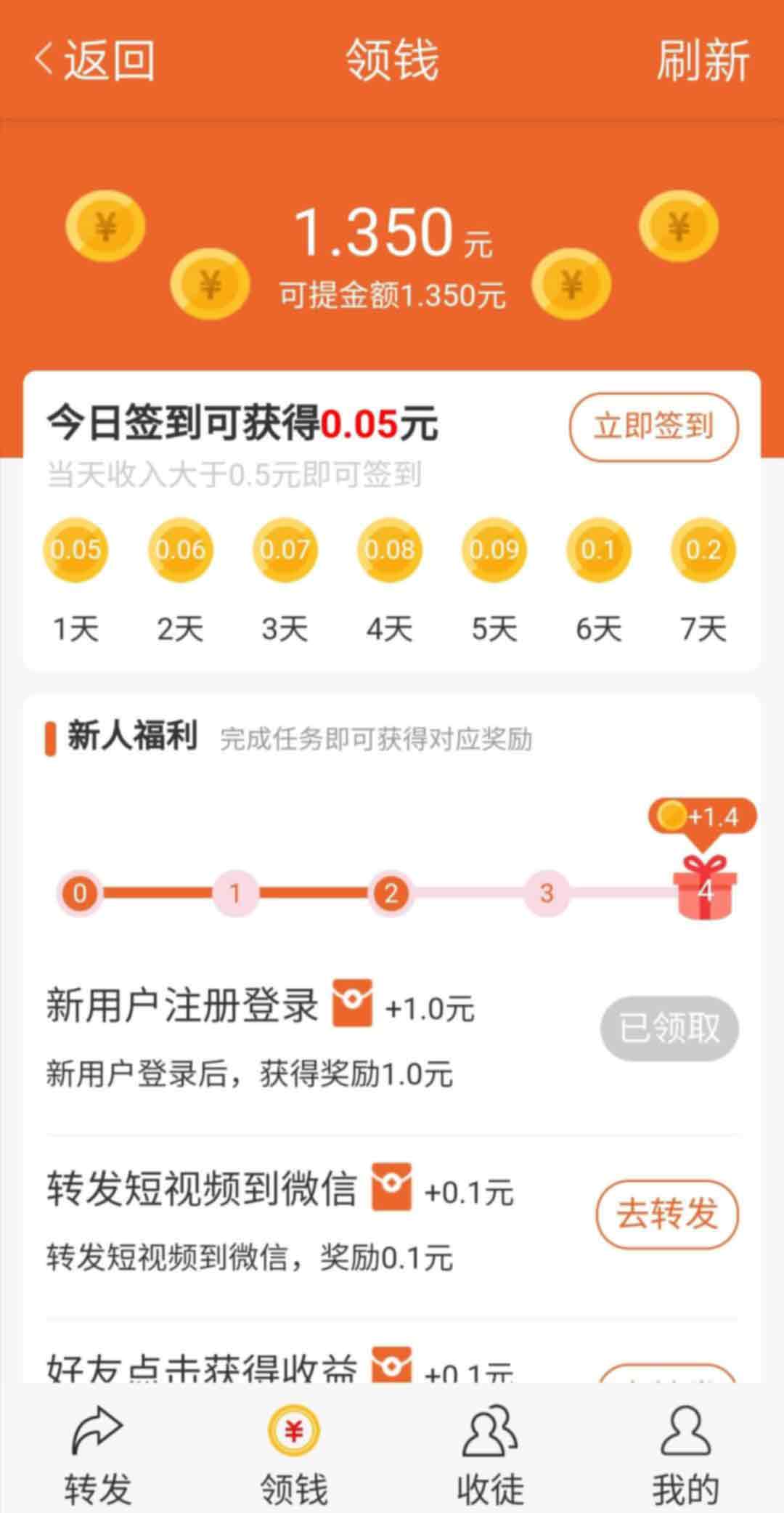Tap 立即签到 to sign in today
Viewport: 784px width, 1513px height.
[x=654, y=426]
